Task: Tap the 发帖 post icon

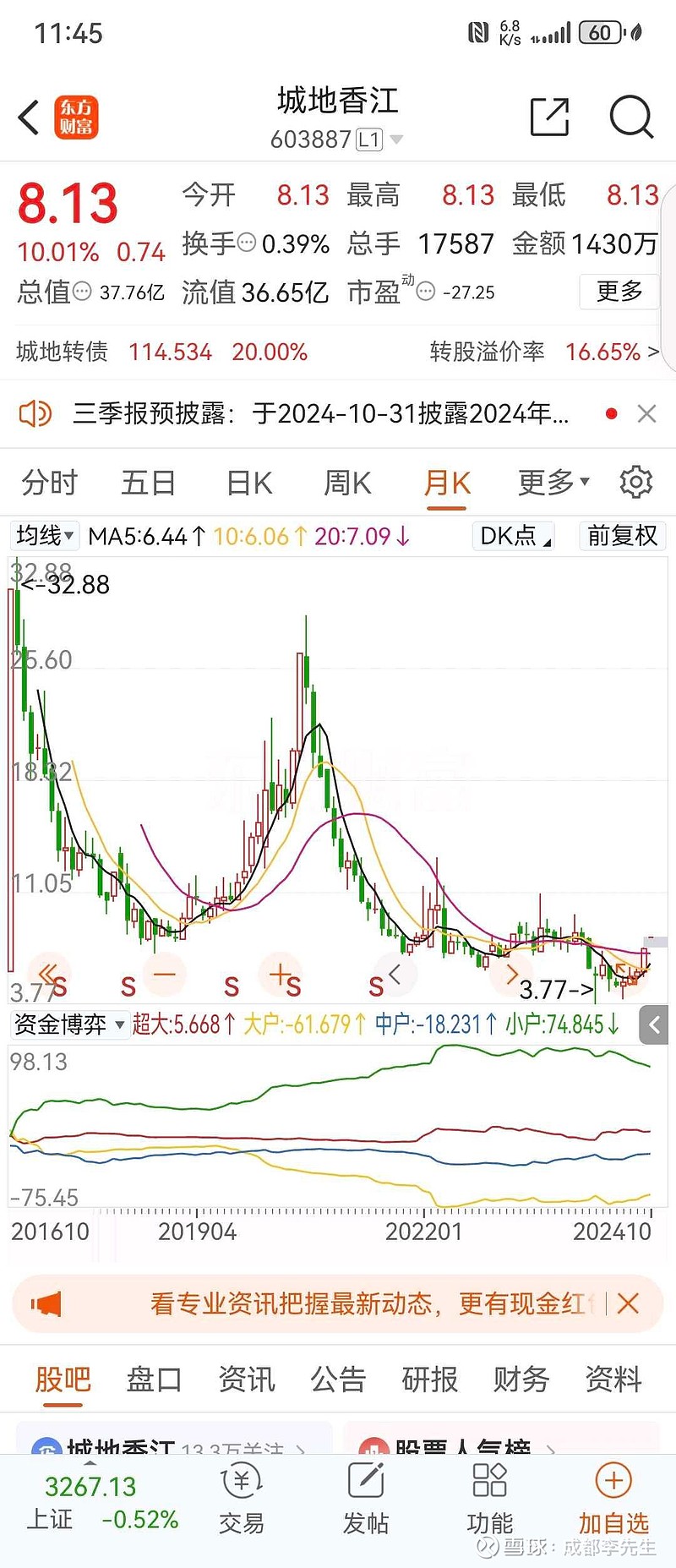Action: click(x=364, y=1500)
